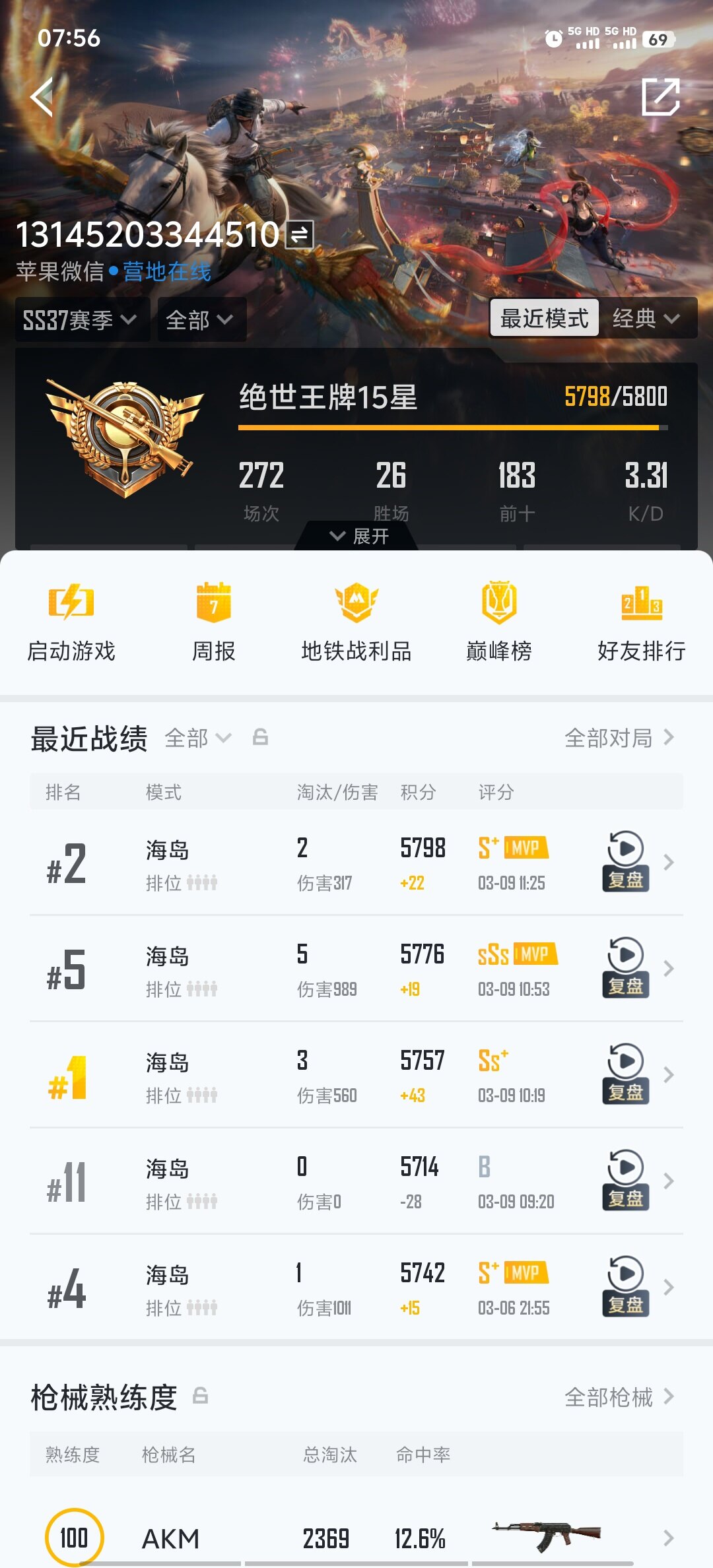This screenshot has height=1568, width=713.
Task: Open 地铁战利品
Action: 356,621
